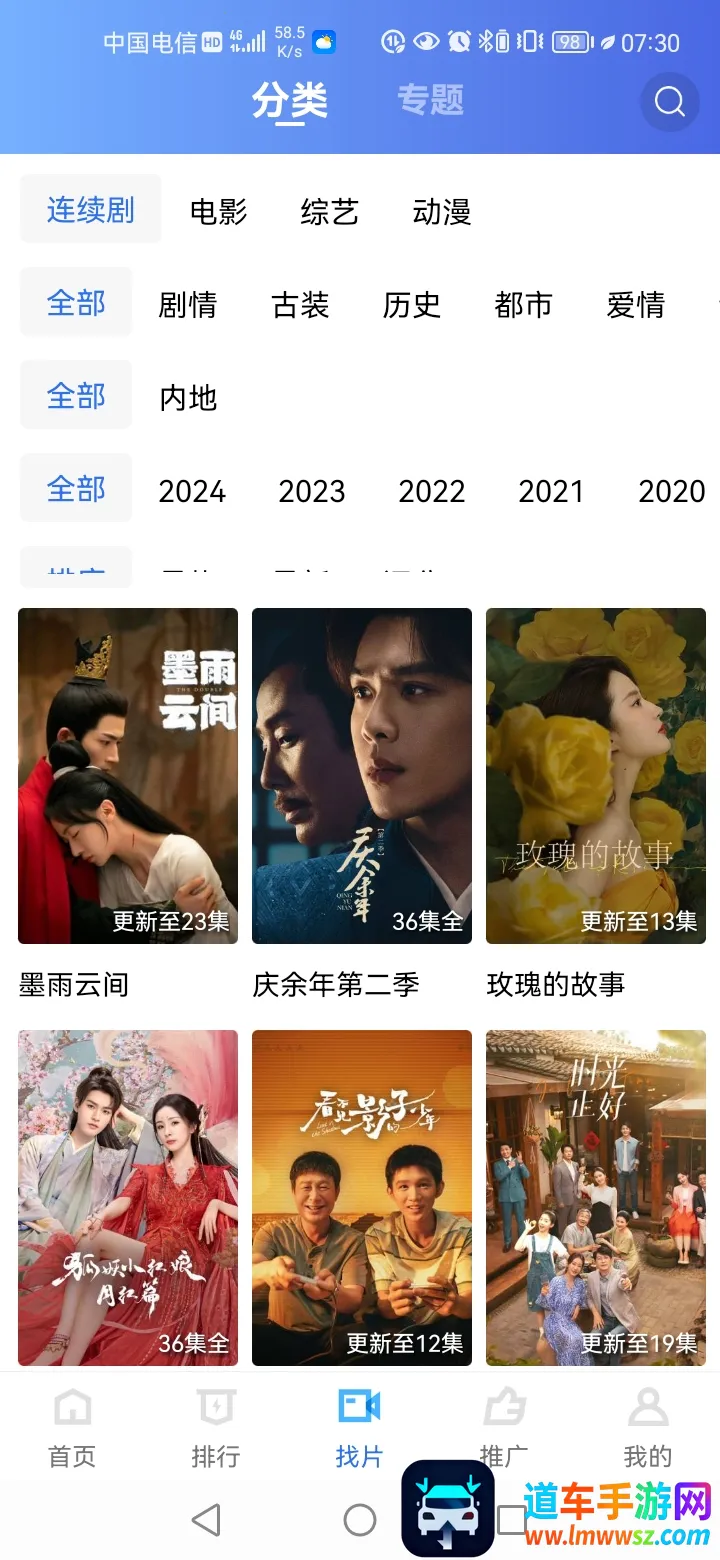The image size is (720, 1560).
Task: Open 玫瑰的故事 drama
Action: (595, 775)
